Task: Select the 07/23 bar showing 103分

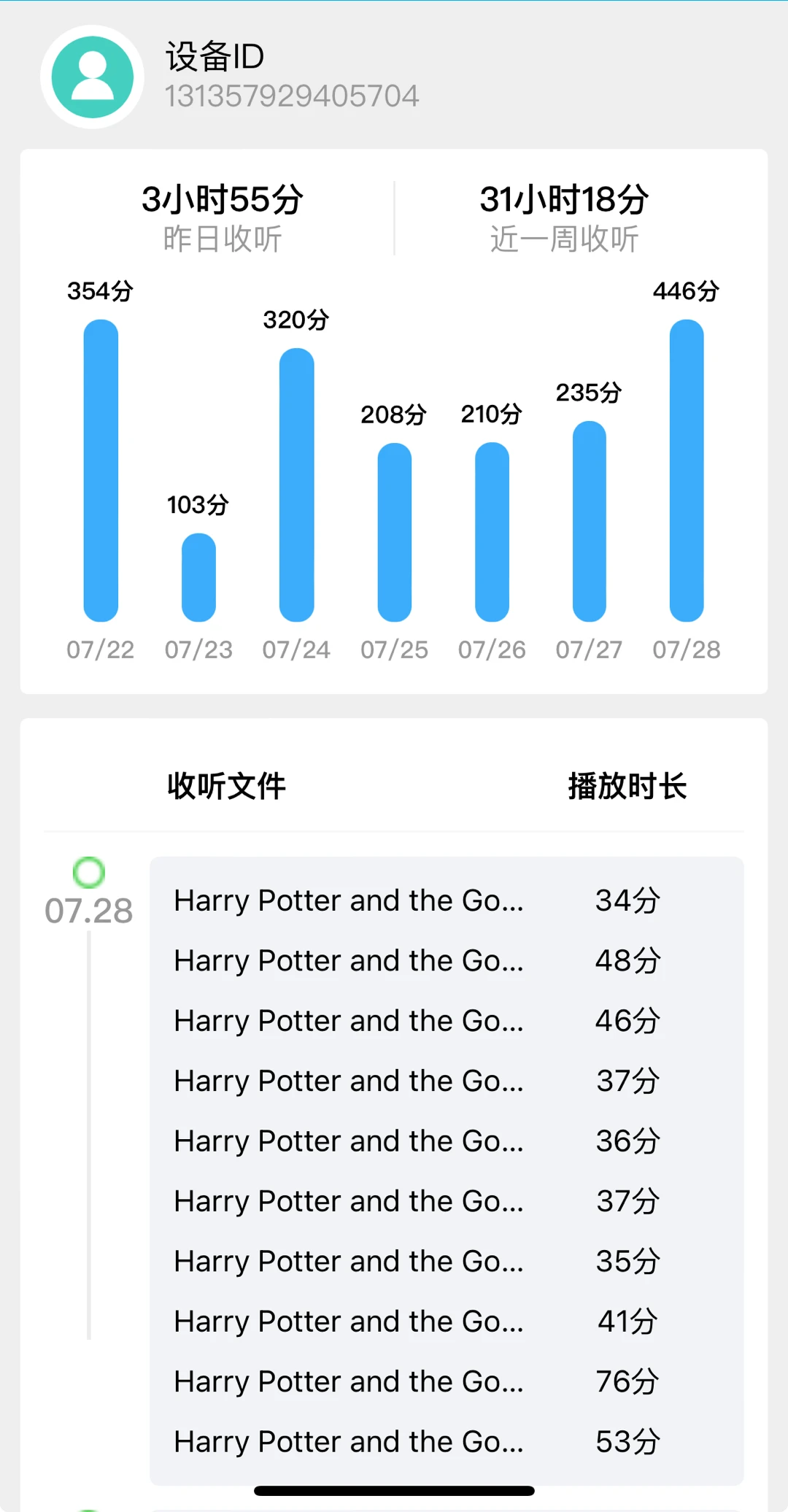Action: tap(198, 577)
